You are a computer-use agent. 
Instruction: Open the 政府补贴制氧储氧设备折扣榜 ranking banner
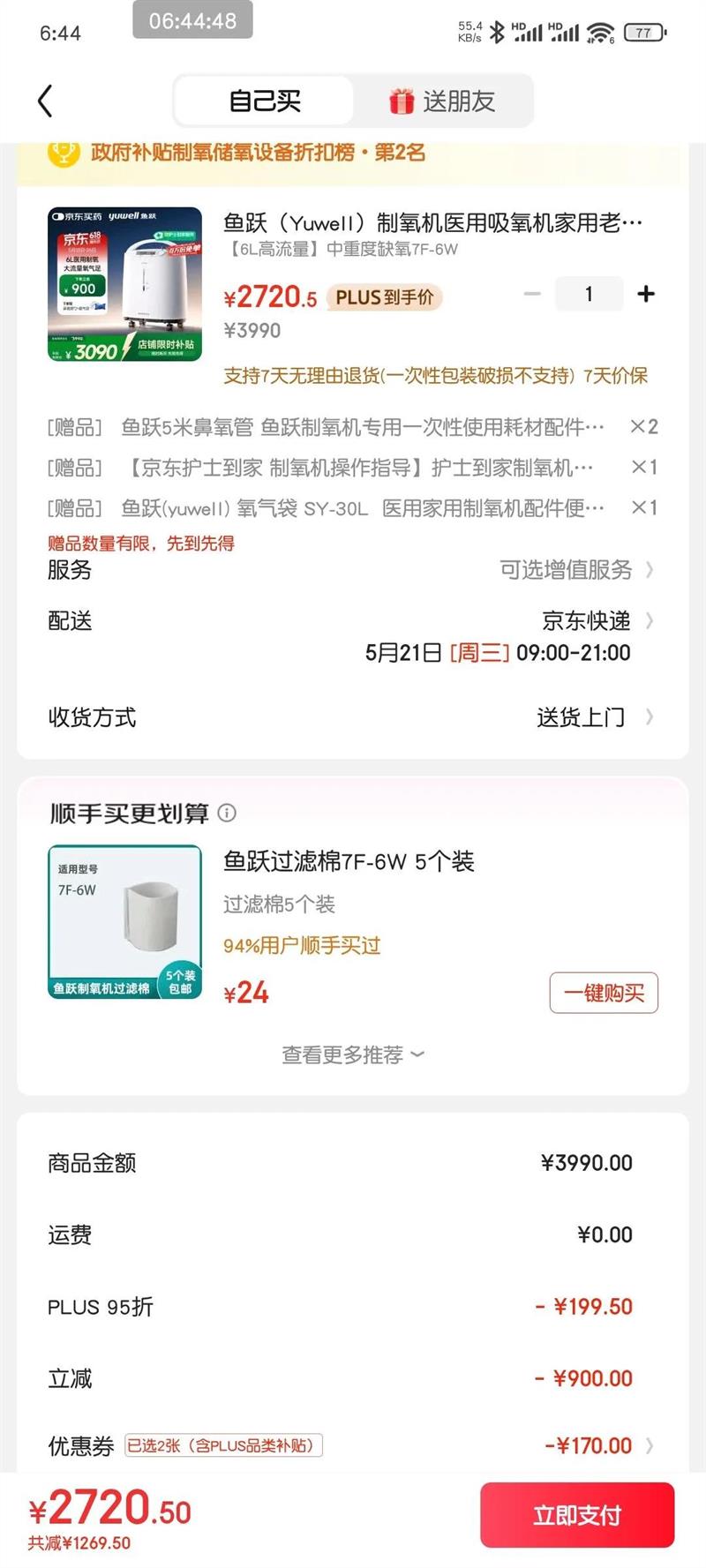pyautogui.click(x=258, y=153)
